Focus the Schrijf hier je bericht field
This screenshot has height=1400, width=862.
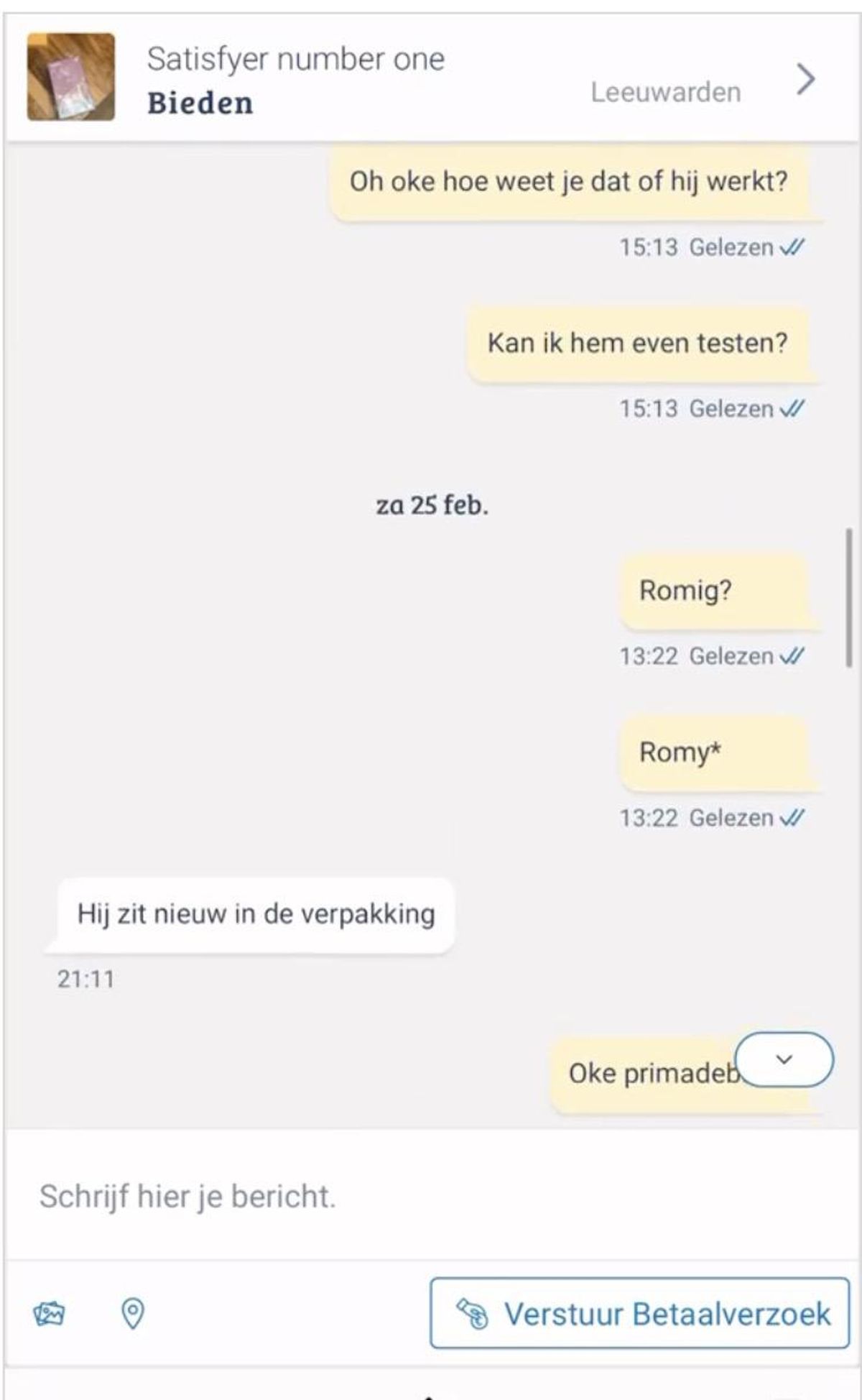pyautogui.click(x=431, y=1197)
